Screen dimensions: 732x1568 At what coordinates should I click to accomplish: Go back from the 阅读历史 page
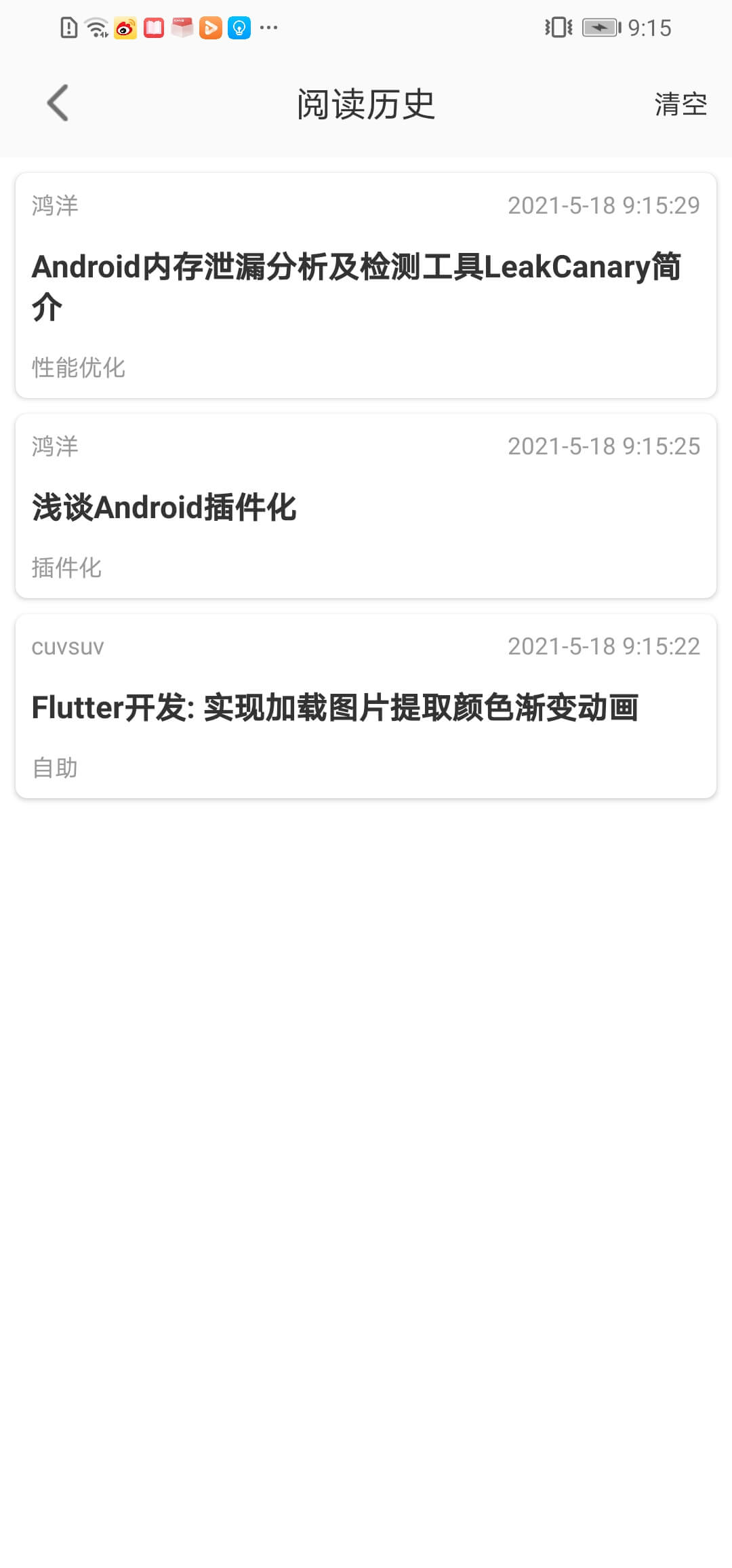58,103
